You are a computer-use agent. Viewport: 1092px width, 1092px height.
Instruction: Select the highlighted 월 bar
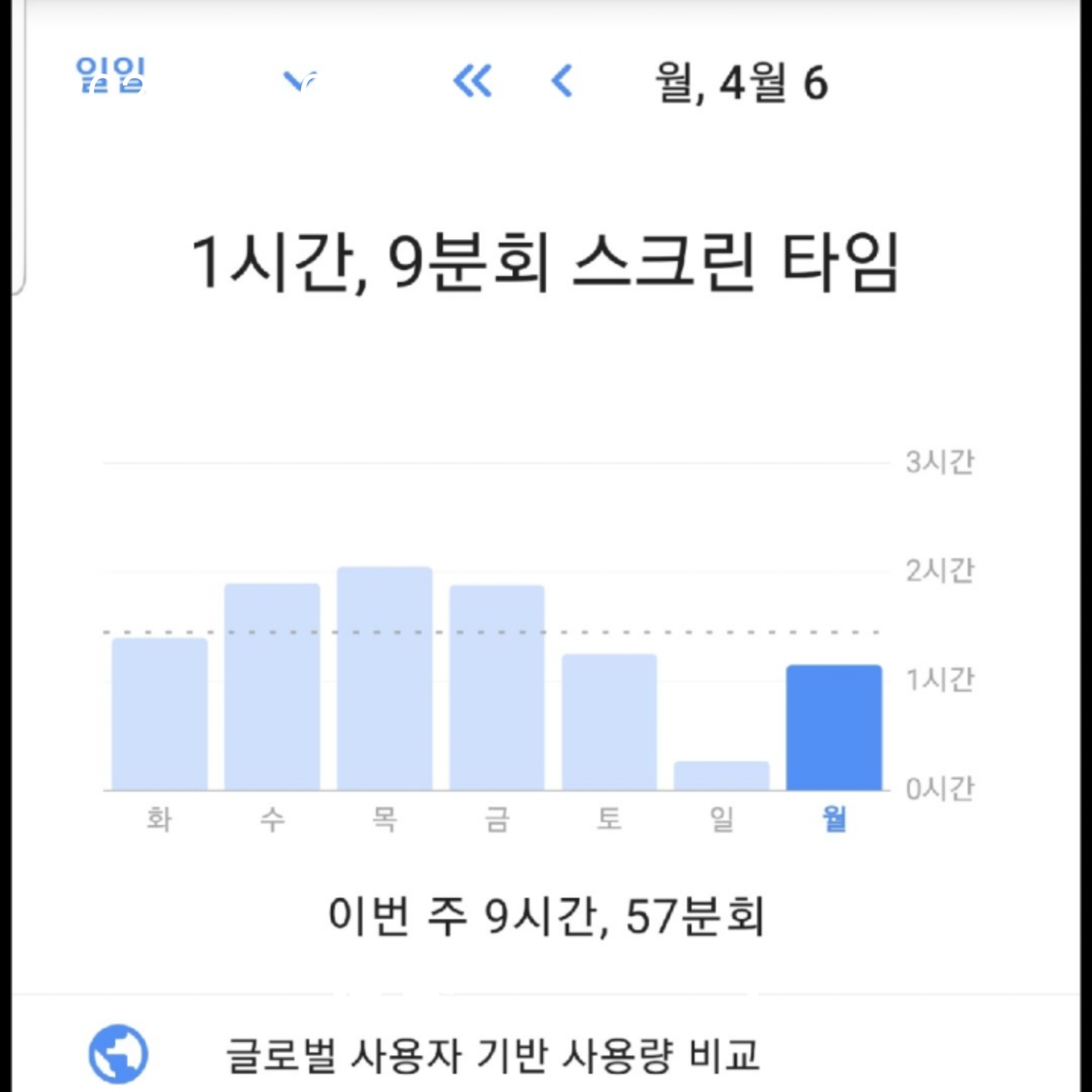tap(834, 728)
